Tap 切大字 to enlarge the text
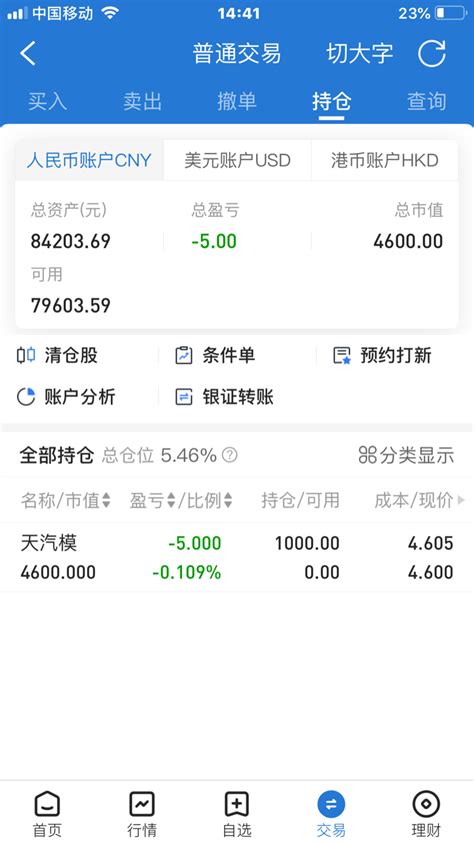 360,53
